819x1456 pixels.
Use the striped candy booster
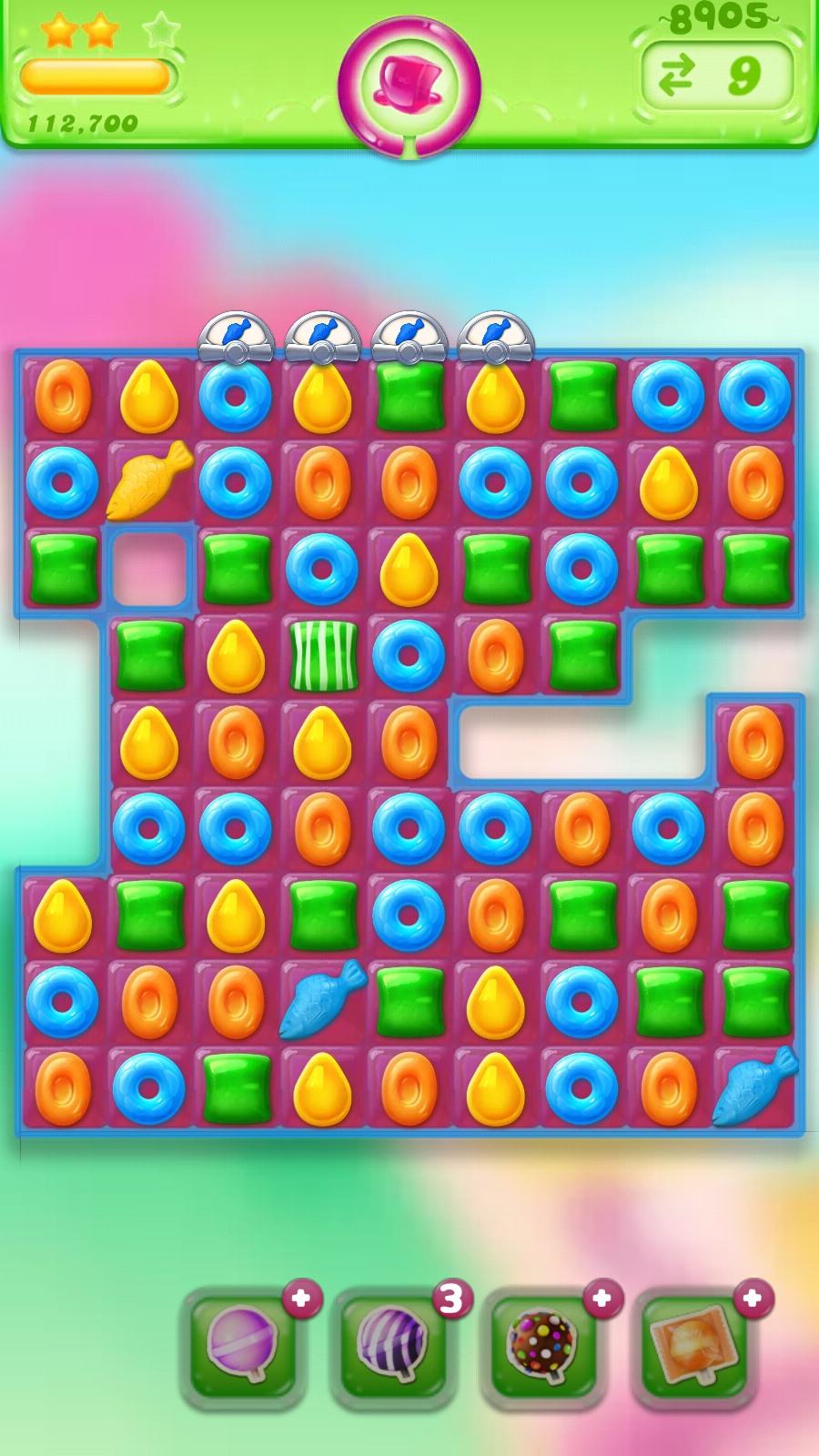[x=393, y=1345]
